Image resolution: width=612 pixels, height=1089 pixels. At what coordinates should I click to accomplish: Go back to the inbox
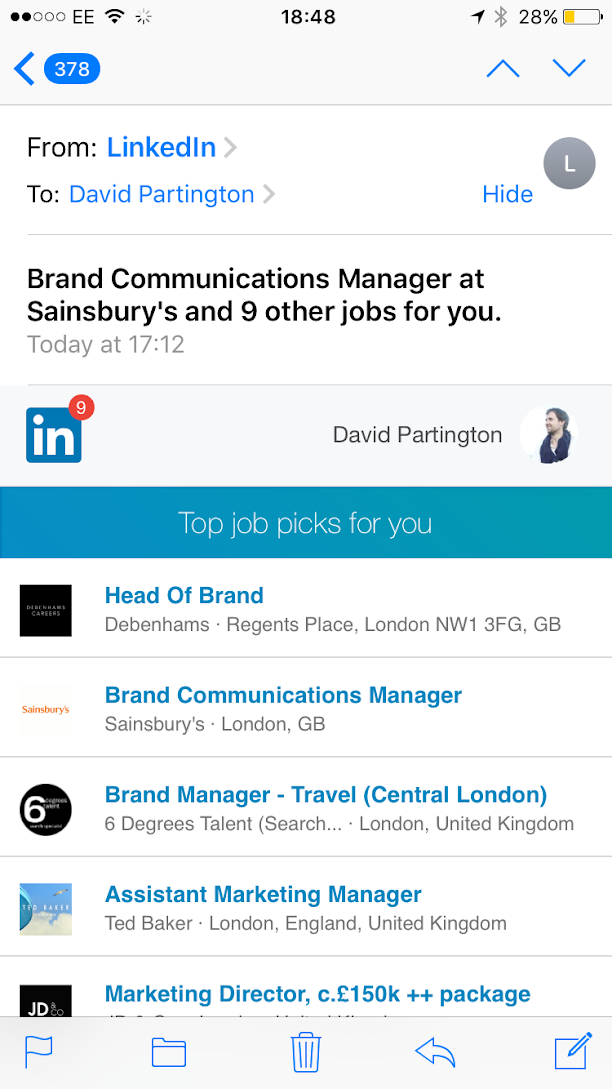pos(57,69)
